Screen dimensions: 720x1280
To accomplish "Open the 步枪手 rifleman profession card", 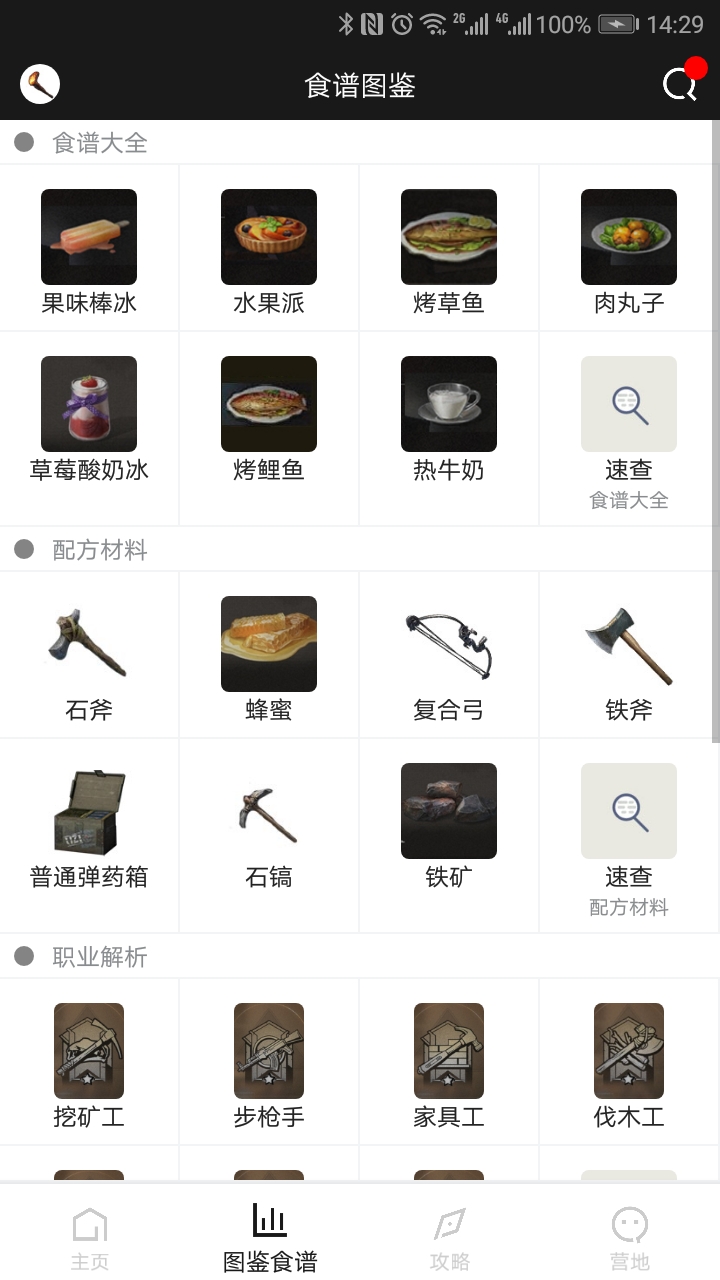I will (268, 1051).
